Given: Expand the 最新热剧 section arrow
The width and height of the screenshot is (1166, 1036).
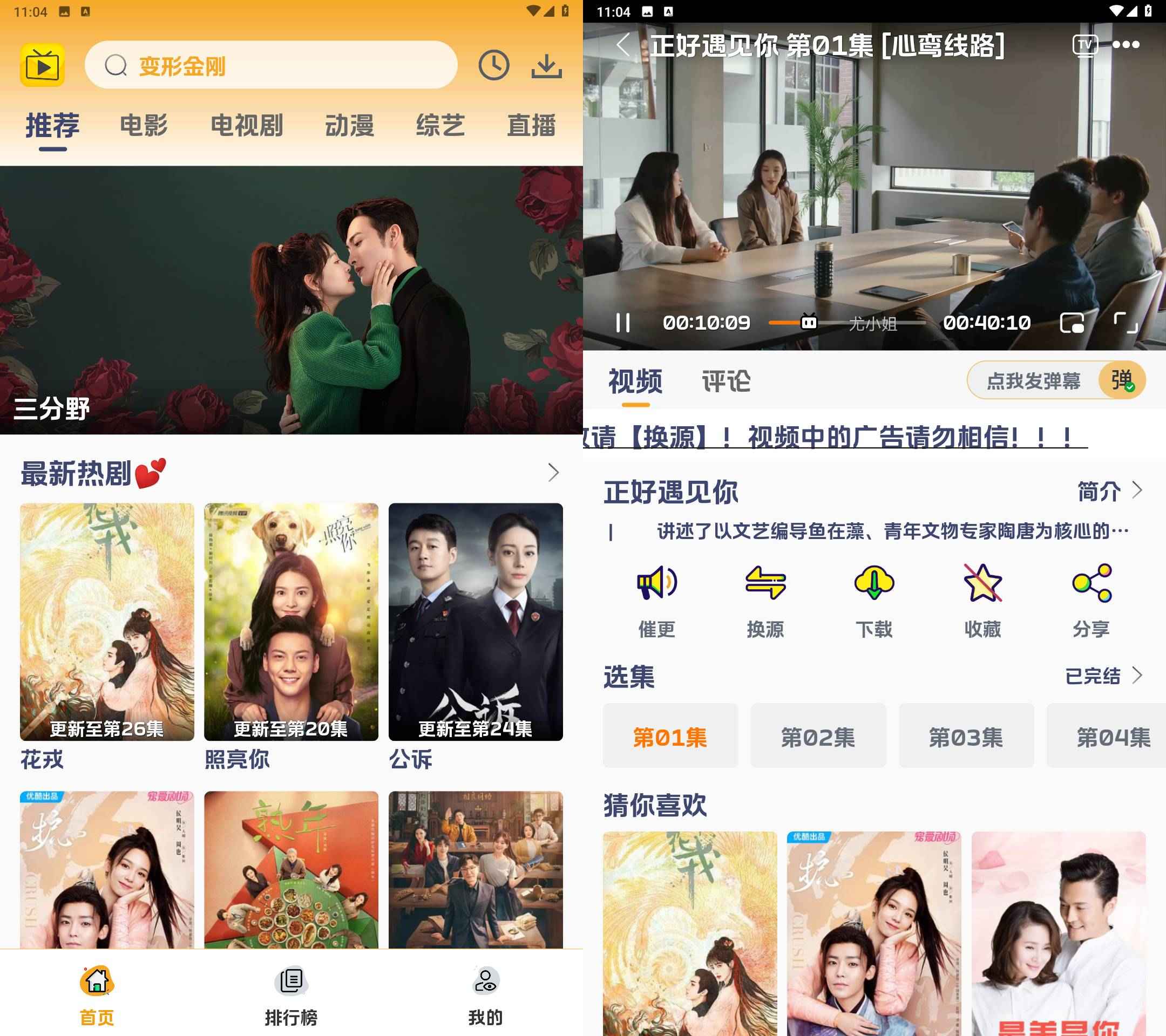Looking at the screenshot, I should coord(553,472).
